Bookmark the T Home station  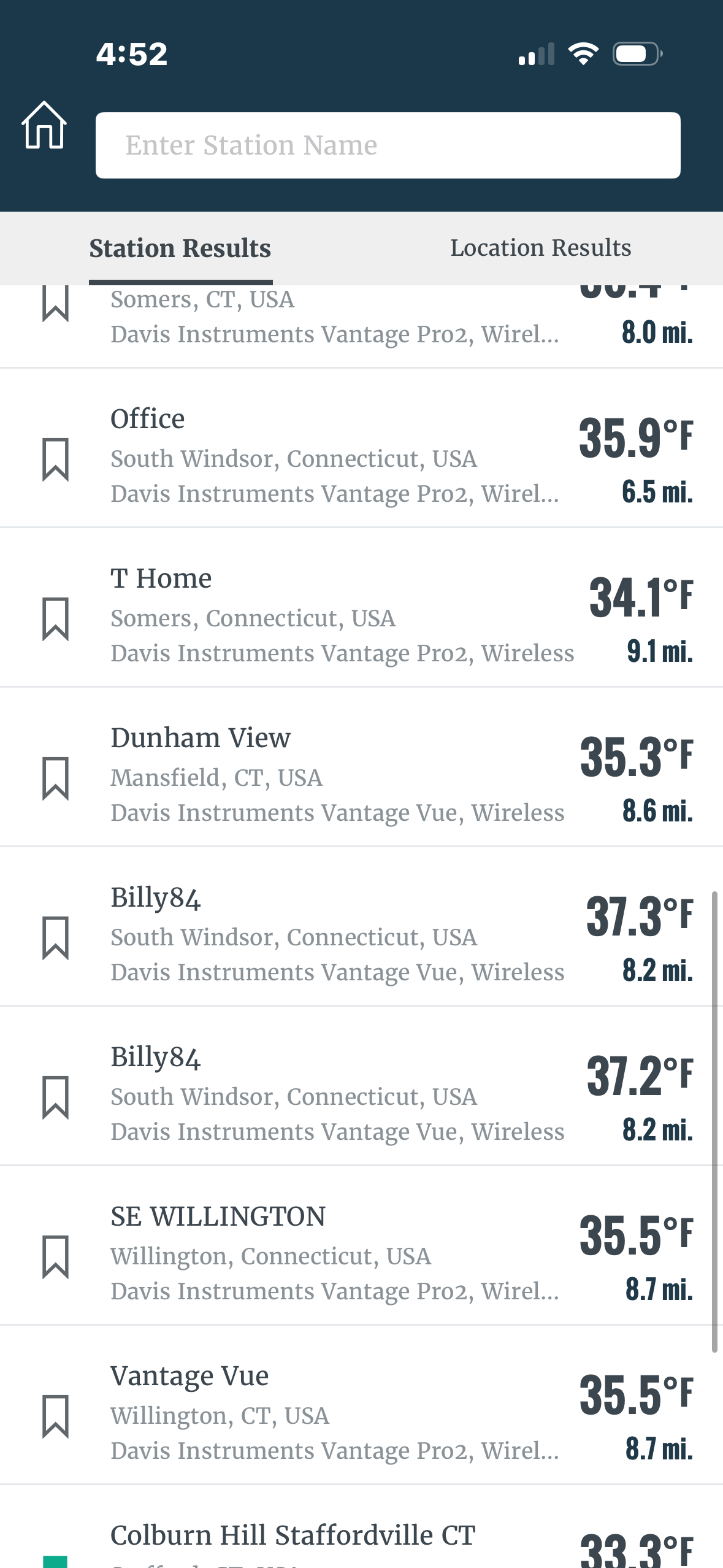(x=55, y=619)
